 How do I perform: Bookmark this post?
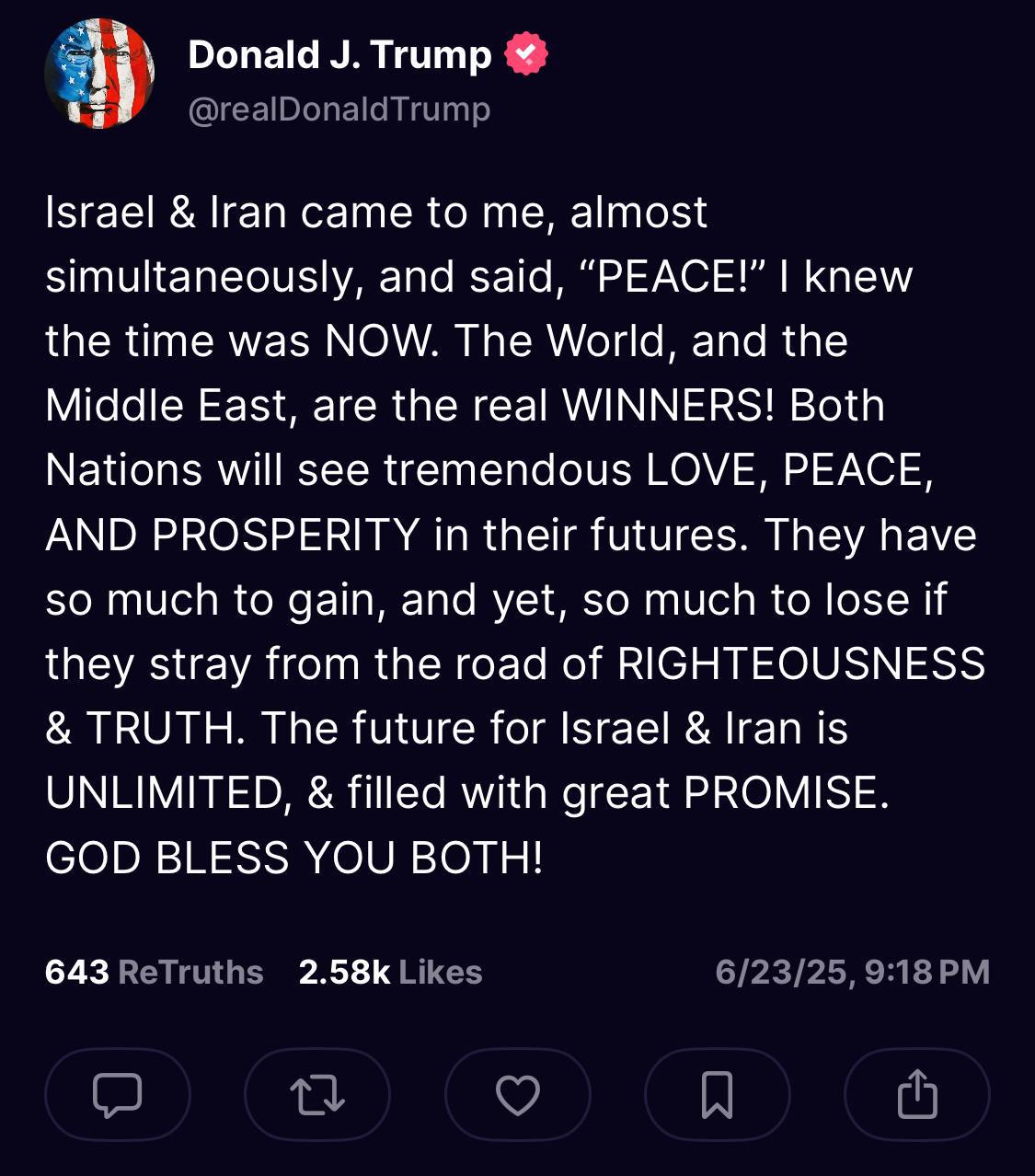(x=717, y=1095)
